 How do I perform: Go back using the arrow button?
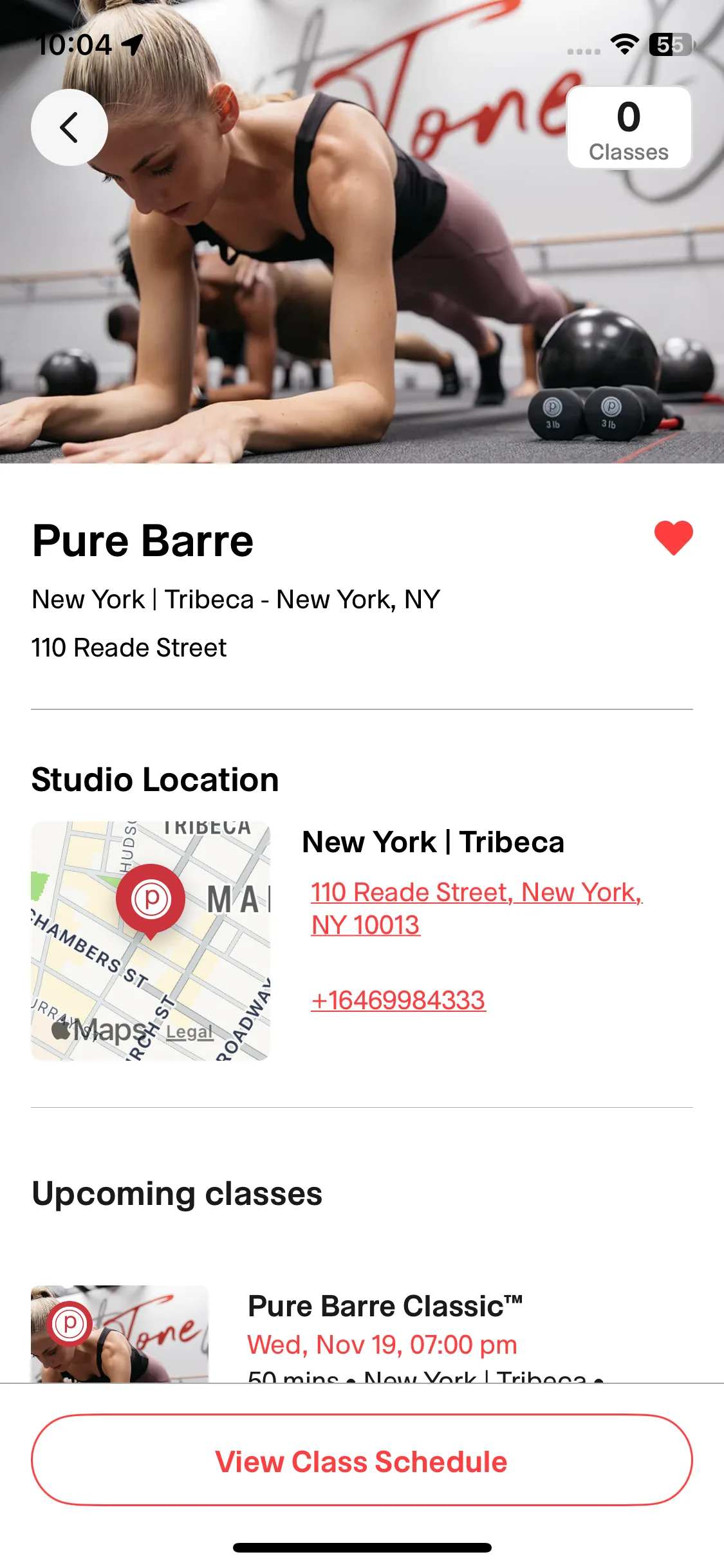coord(70,127)
